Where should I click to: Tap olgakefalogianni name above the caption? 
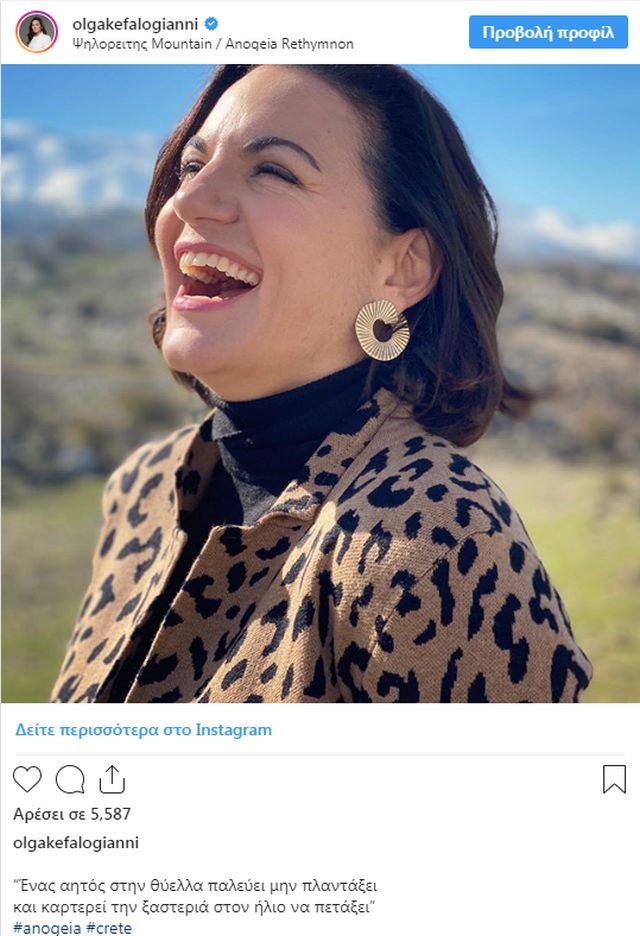[x=76, y=843]
